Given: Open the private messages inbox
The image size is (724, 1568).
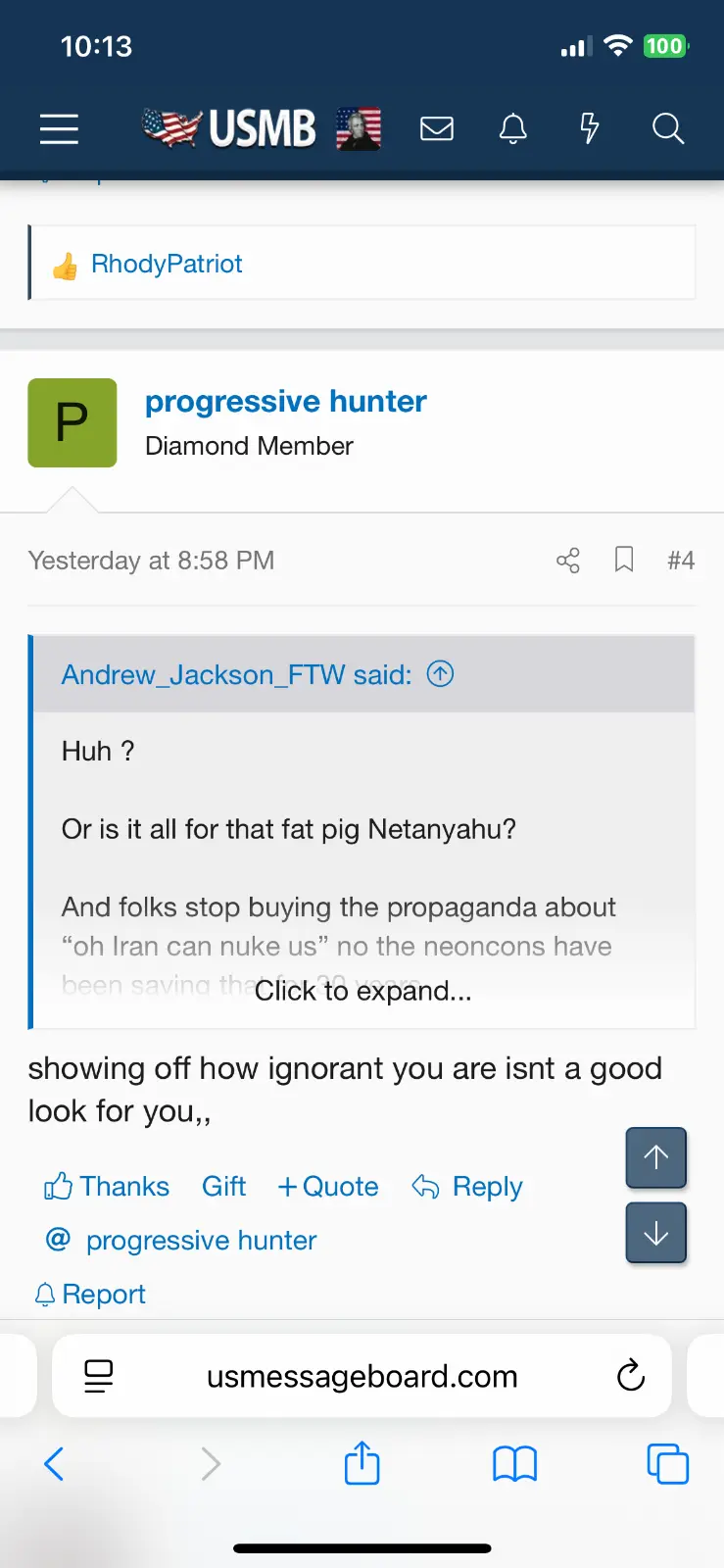Looking at the screenshot, I should click(x=437, y=128).
